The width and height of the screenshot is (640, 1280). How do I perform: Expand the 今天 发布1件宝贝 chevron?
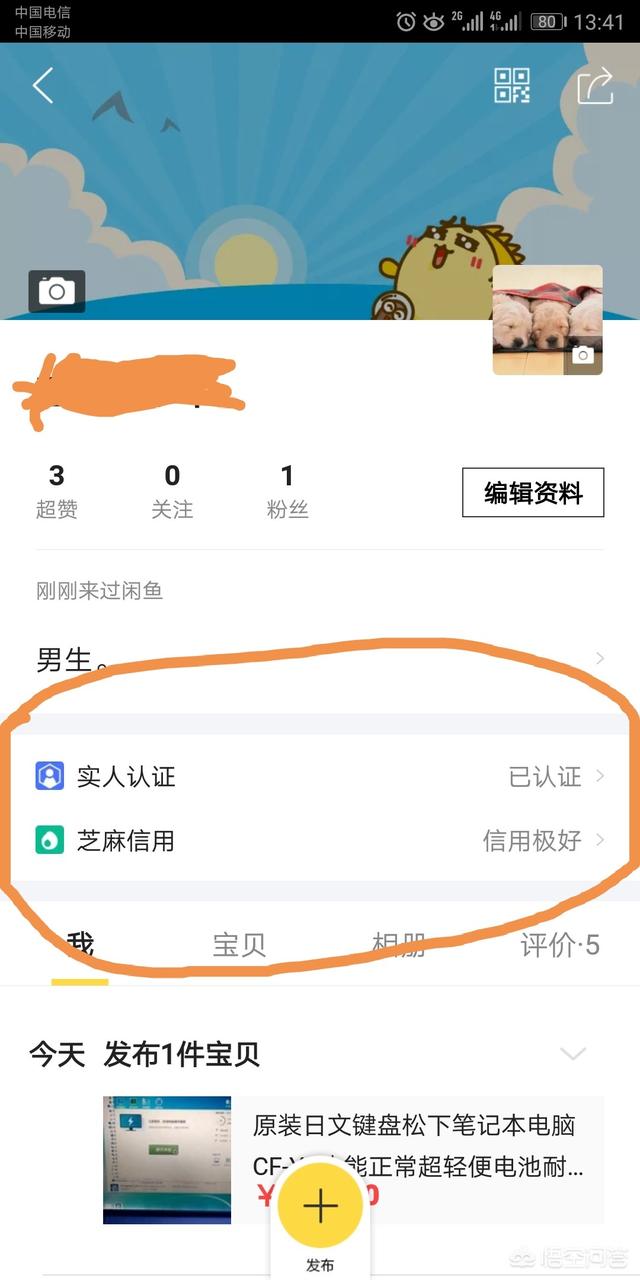(x=573, y=1054)
